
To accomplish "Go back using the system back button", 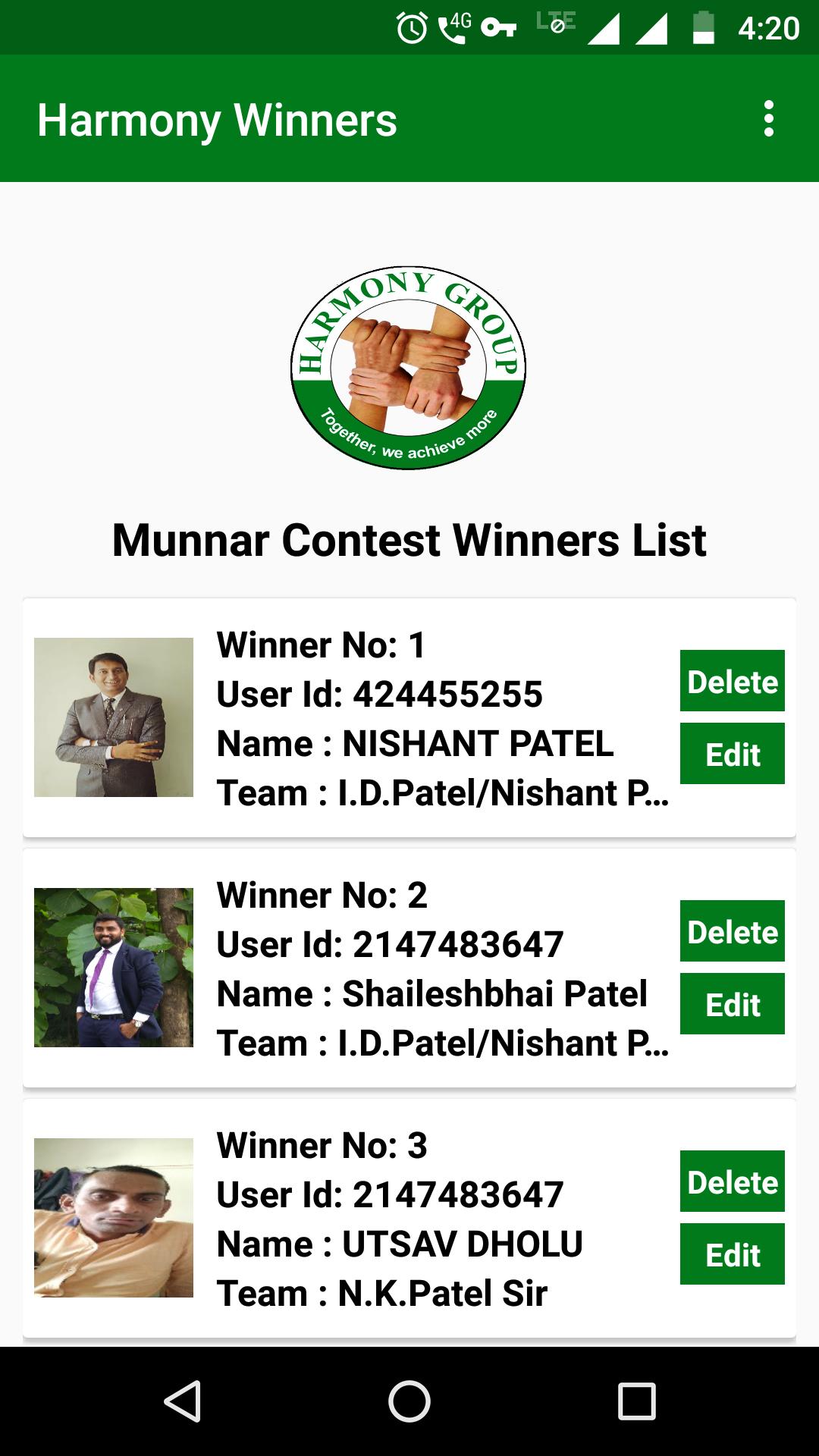I will [x=182, y=1401].
